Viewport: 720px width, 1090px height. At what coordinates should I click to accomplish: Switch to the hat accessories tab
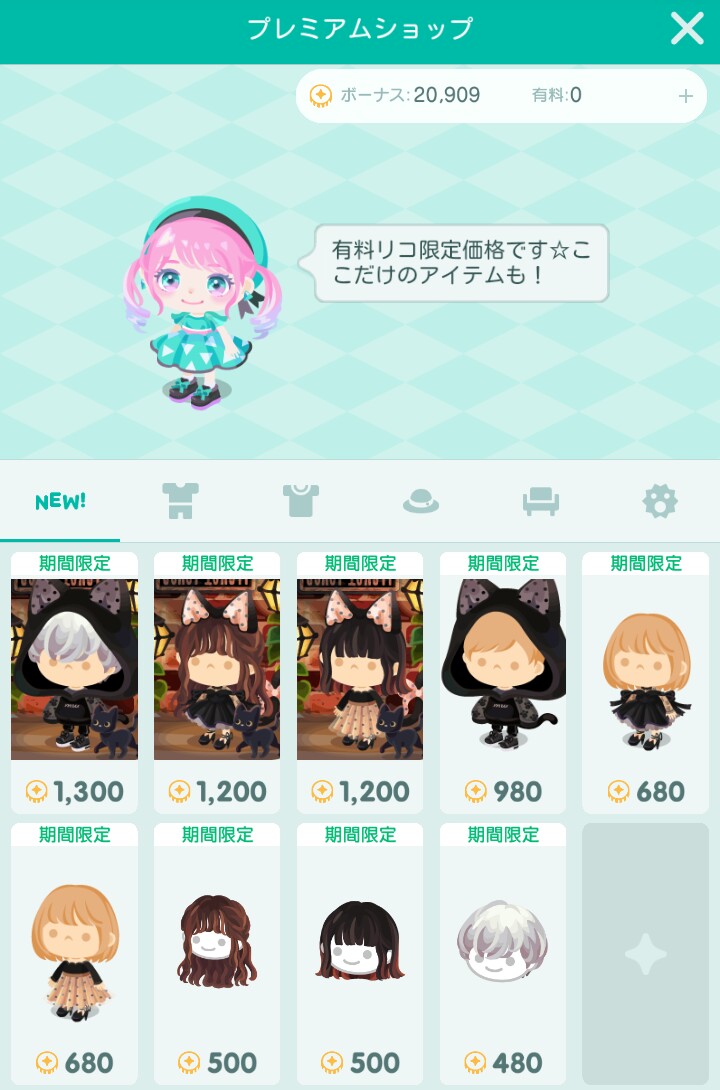click(421, 501)
